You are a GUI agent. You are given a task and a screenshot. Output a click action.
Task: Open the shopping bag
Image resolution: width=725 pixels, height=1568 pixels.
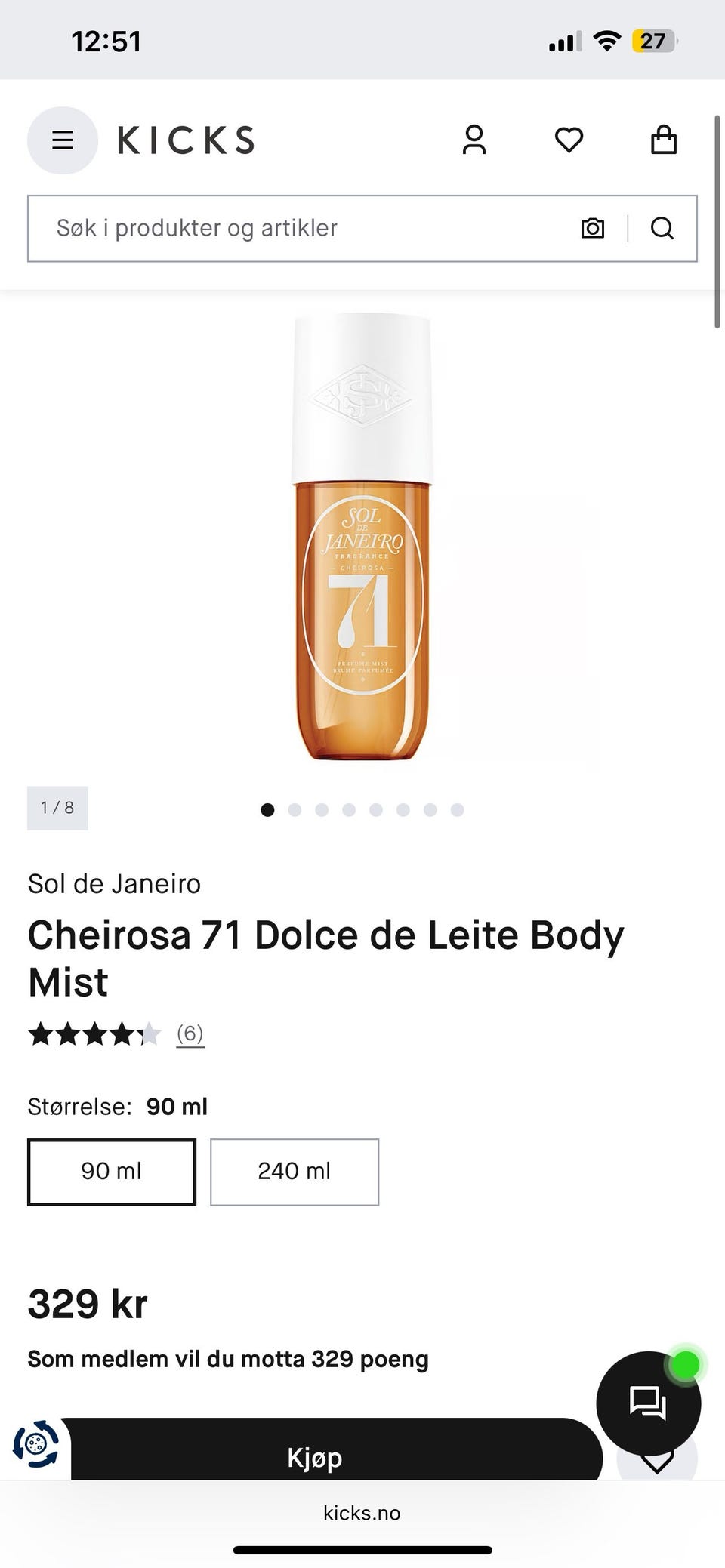pyautogui.click(x=664, y=140)
